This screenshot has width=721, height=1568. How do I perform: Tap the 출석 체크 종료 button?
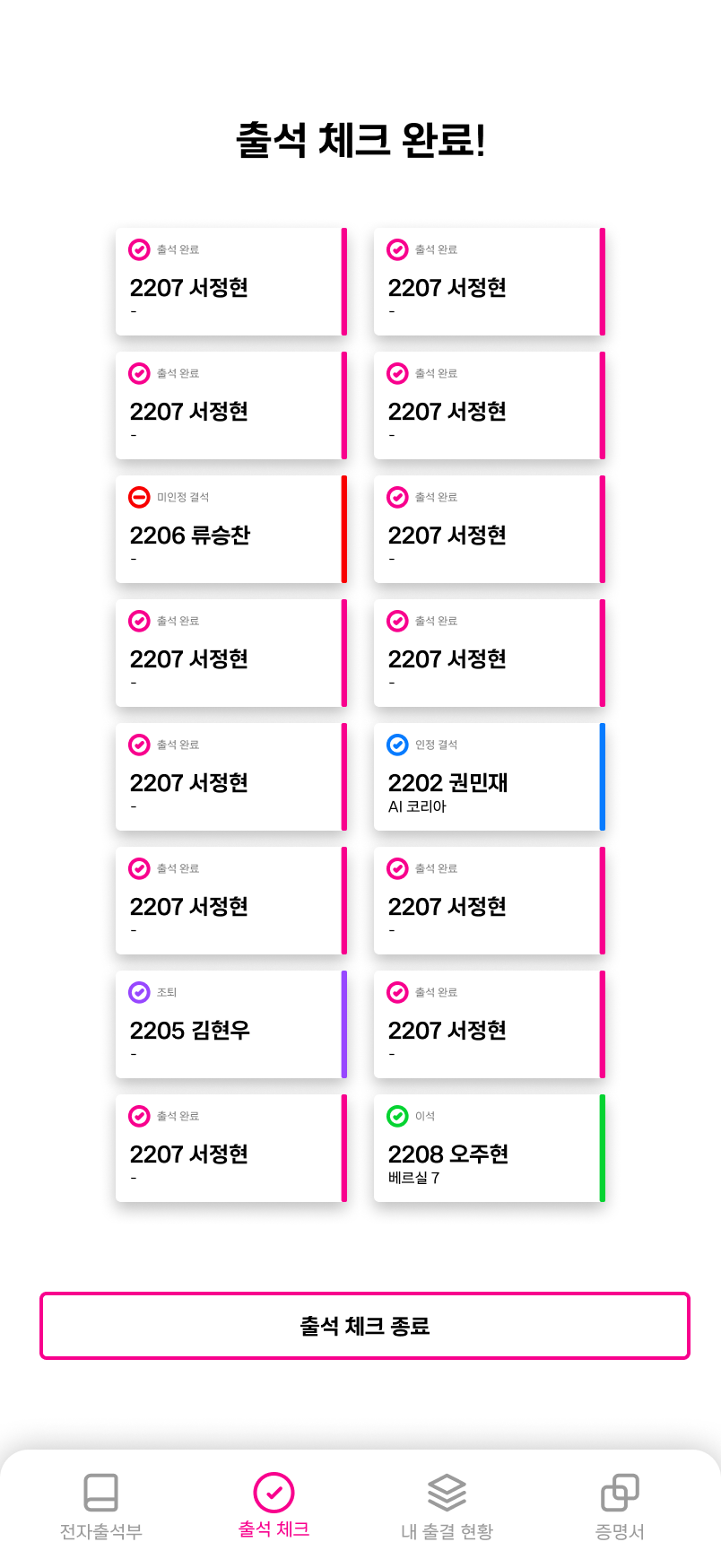click(364, 1325)
